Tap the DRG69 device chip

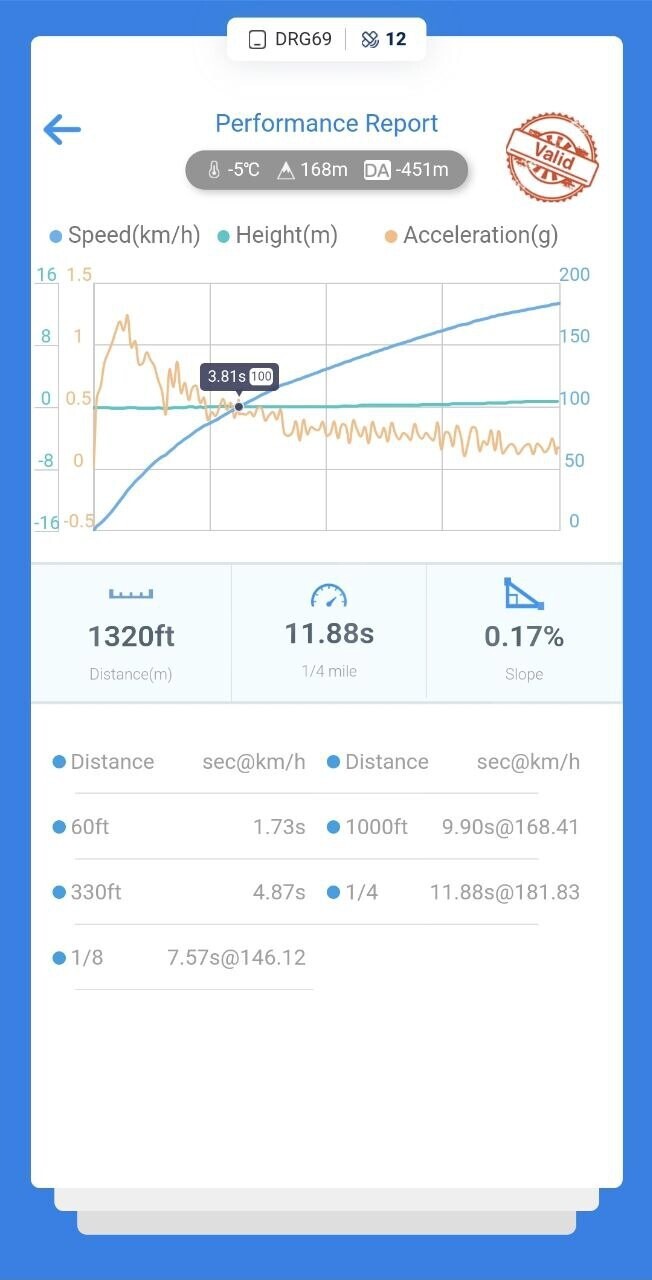click(x=290, y=40)
